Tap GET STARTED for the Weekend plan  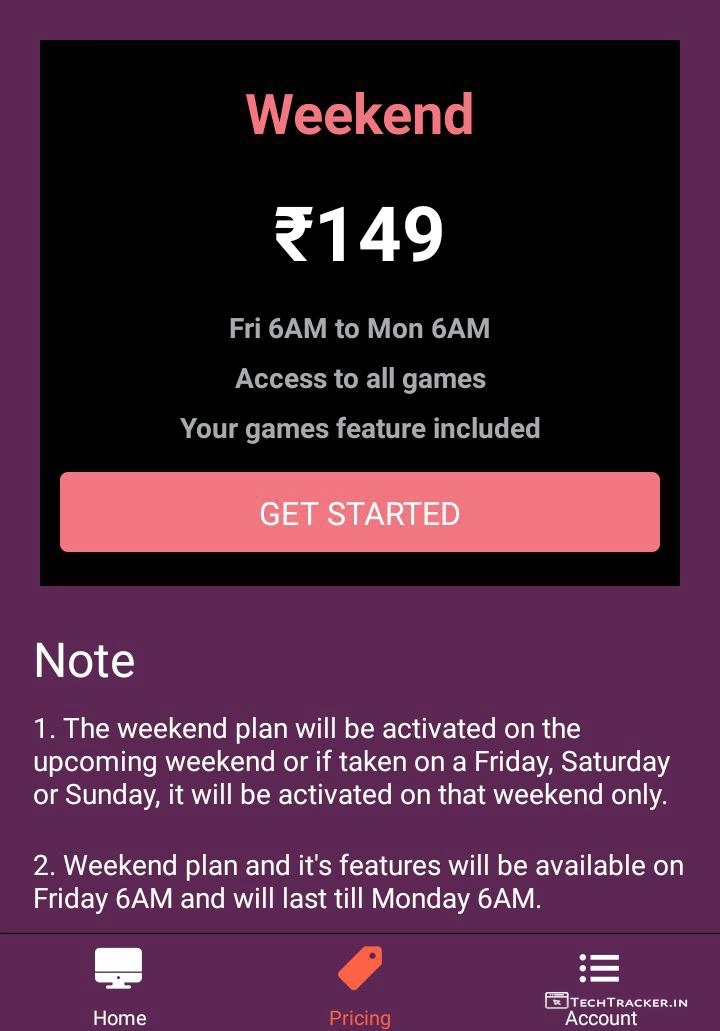click(x=360, y=512)
